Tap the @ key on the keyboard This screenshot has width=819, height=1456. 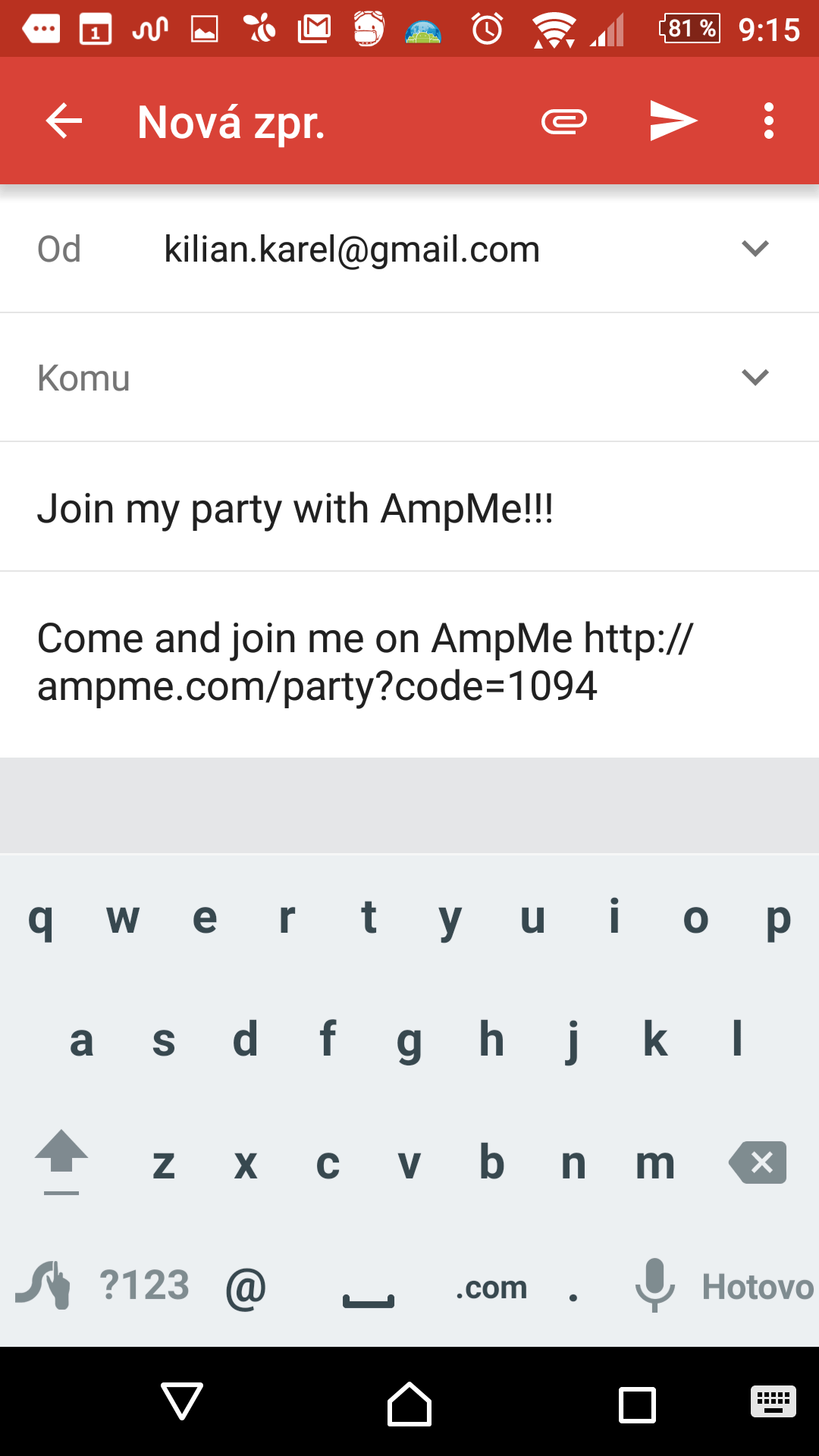coord(246,1287)
